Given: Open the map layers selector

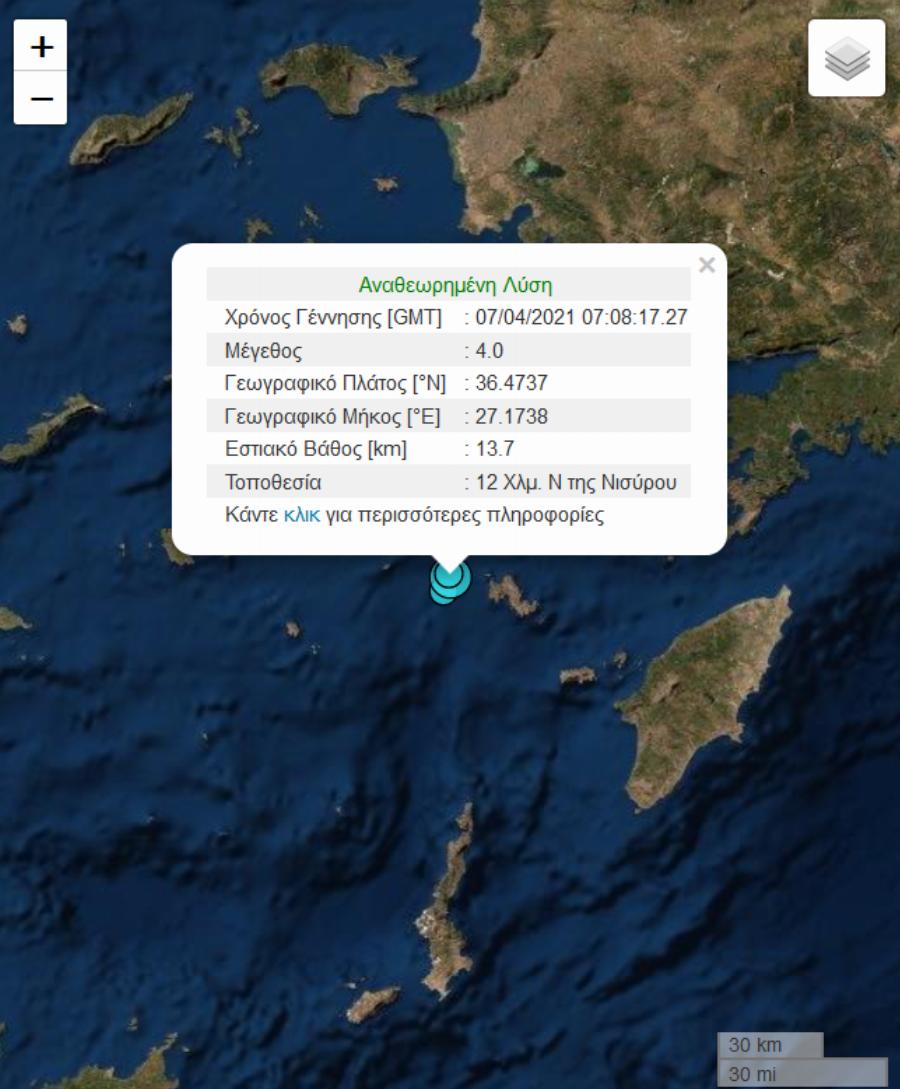Looking at the screenshot, I should click(846, 59).
